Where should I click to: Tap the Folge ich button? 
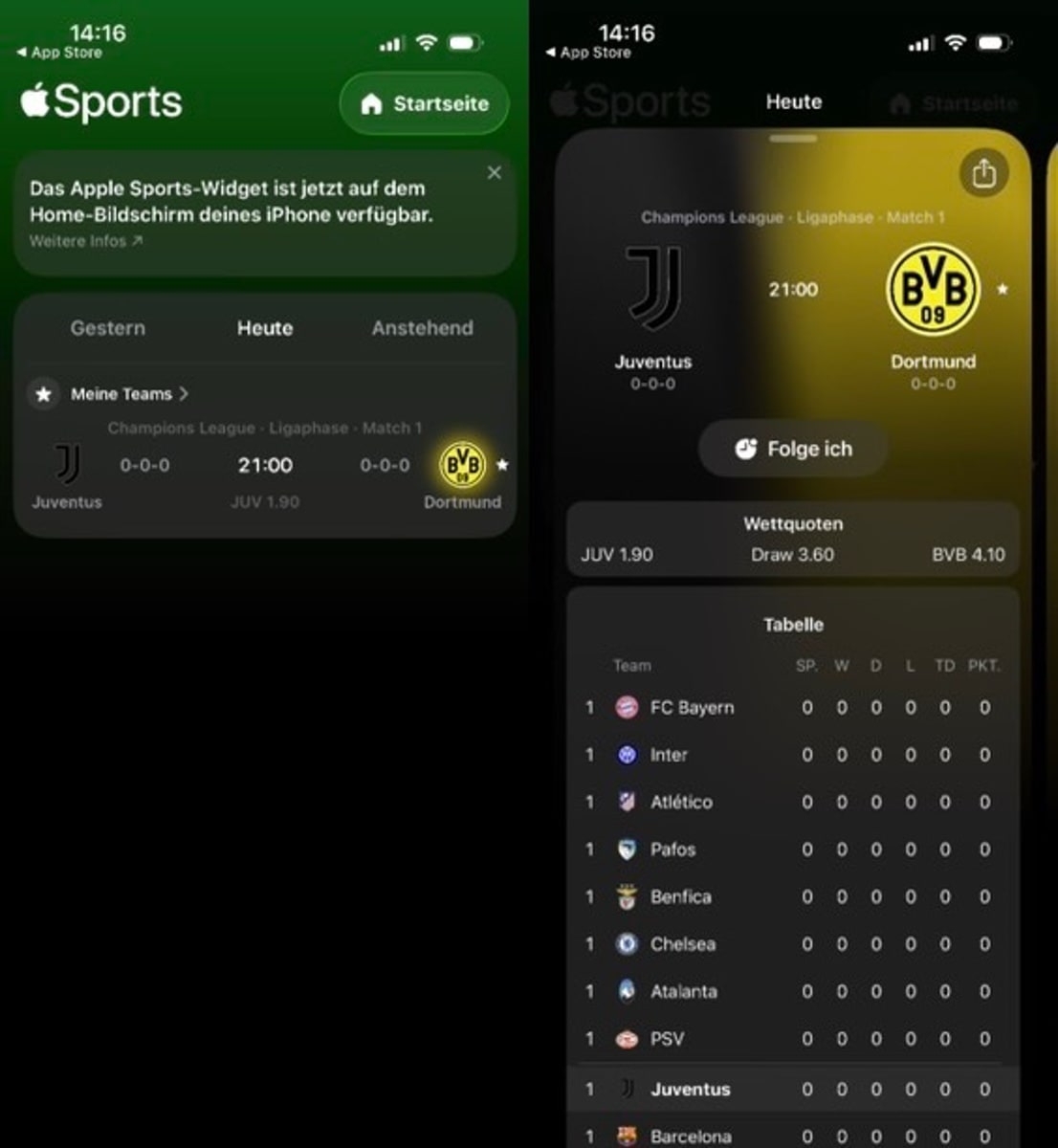point(793,449)
